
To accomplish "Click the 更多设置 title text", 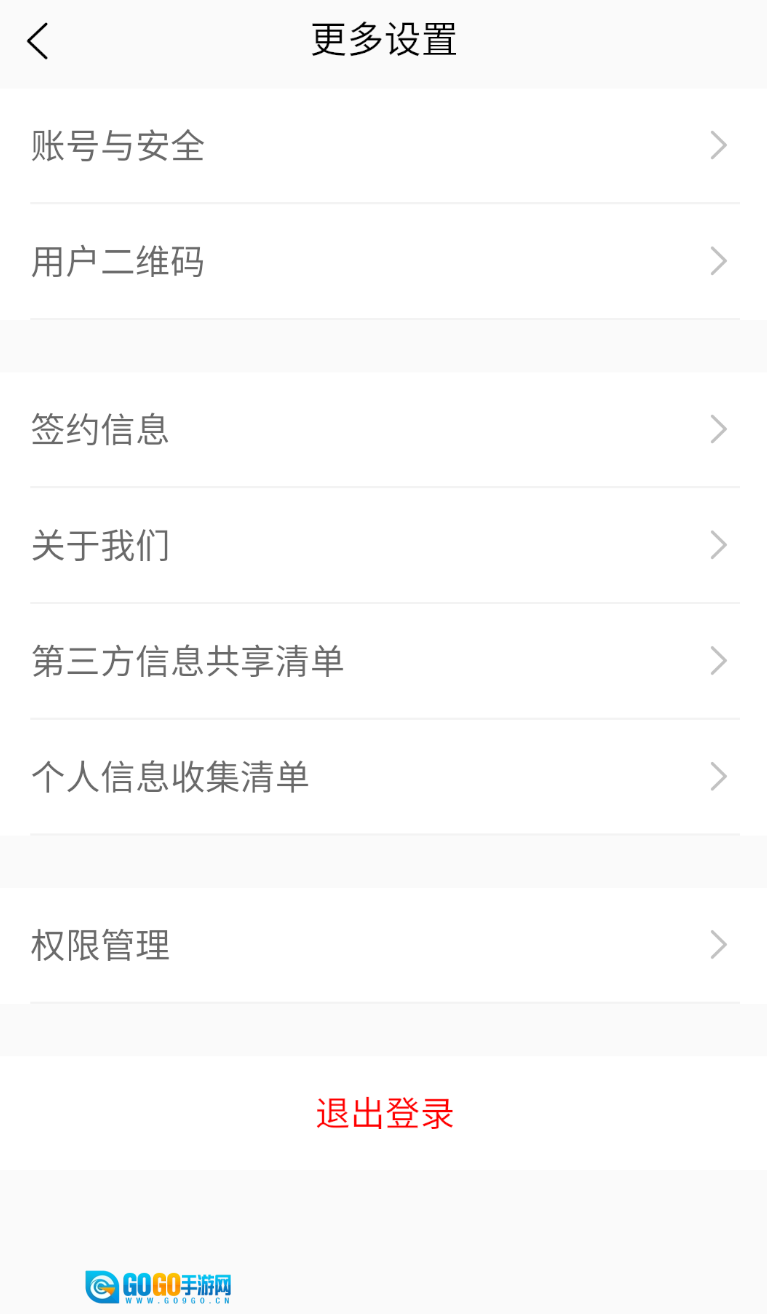I will [383, 40].
